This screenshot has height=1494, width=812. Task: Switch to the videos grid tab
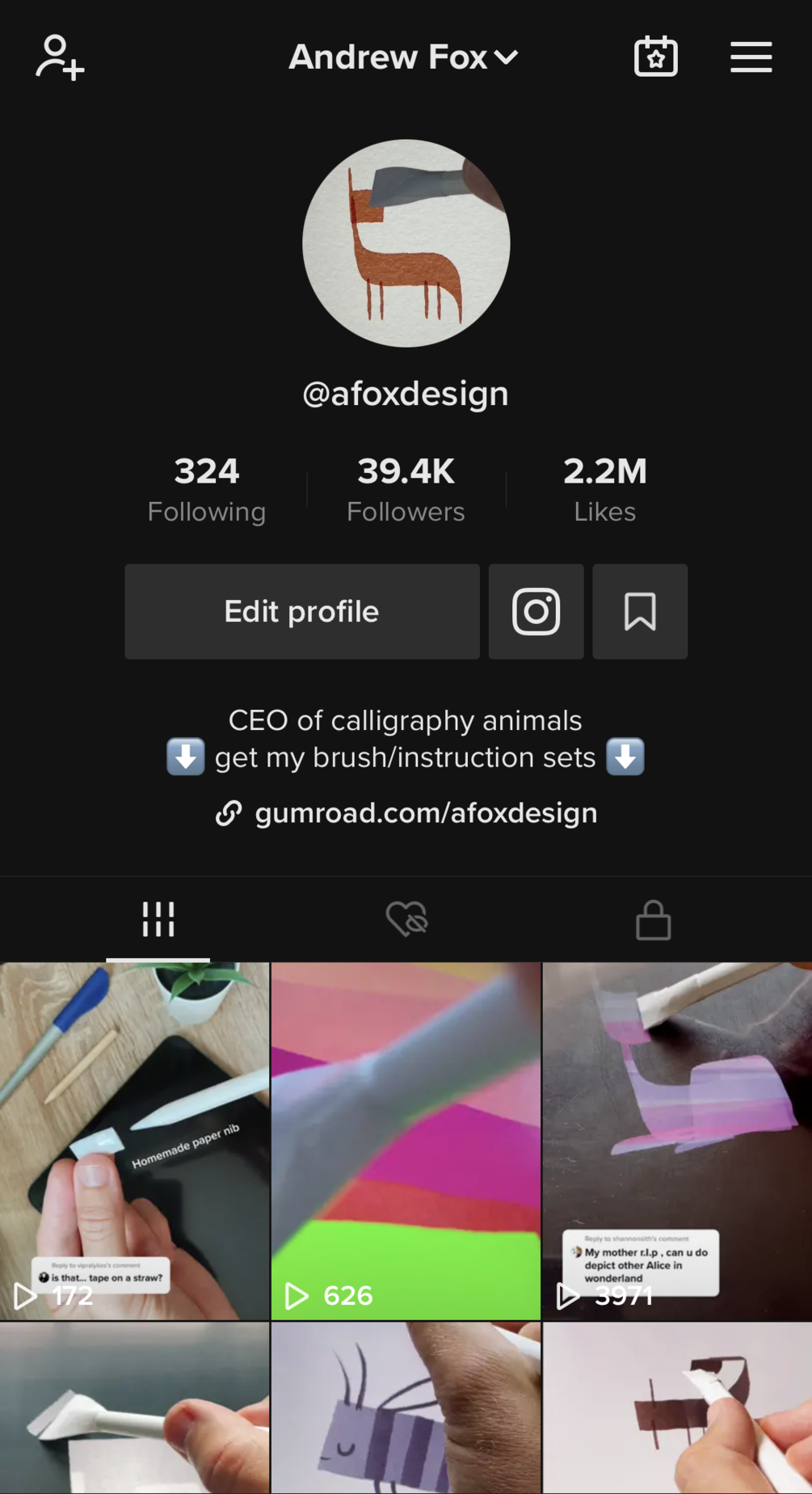[x=158, y=919]
